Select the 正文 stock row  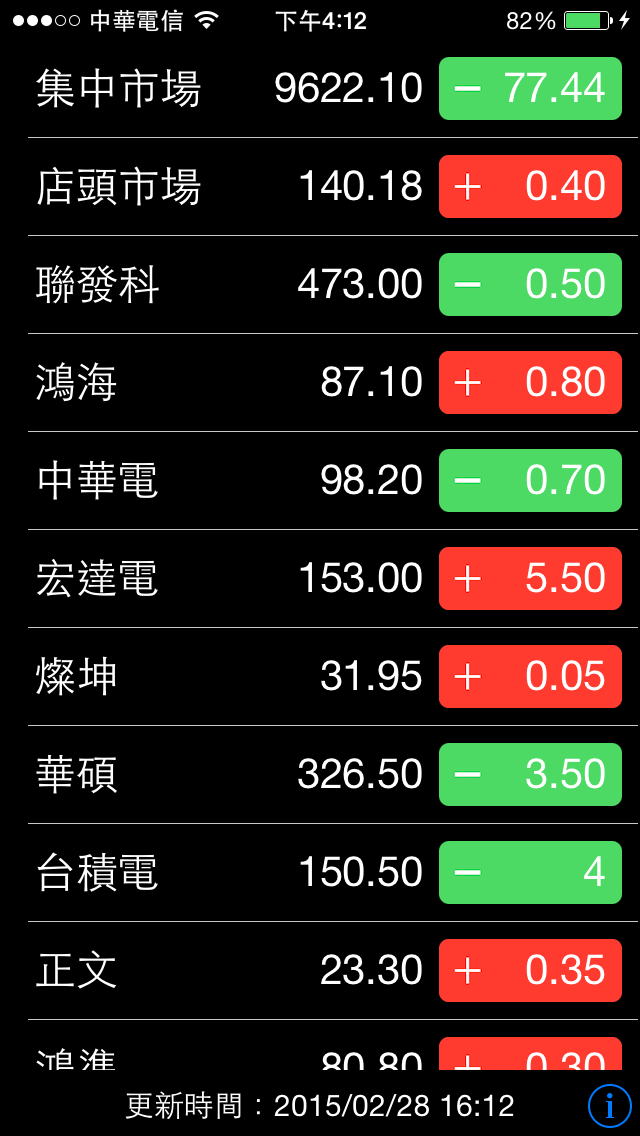click(x=320, y=970)
